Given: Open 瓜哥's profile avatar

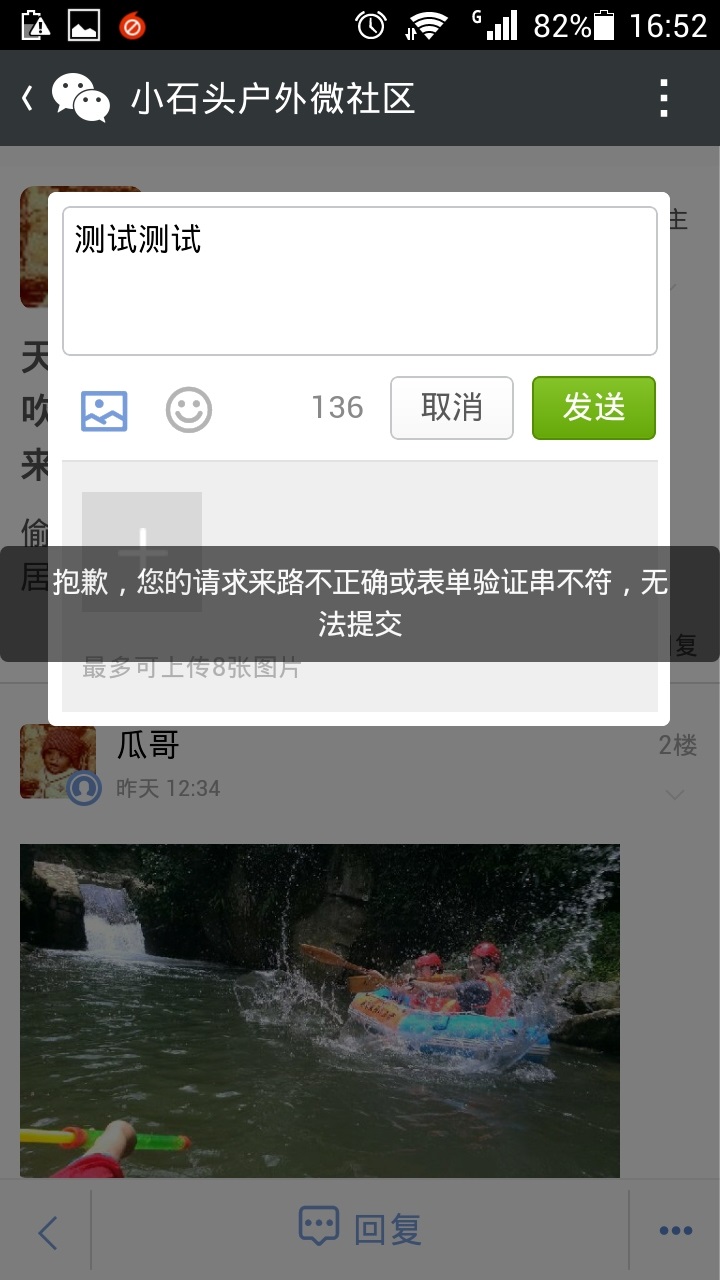Looking at the screenshot, I should [58, 762].
